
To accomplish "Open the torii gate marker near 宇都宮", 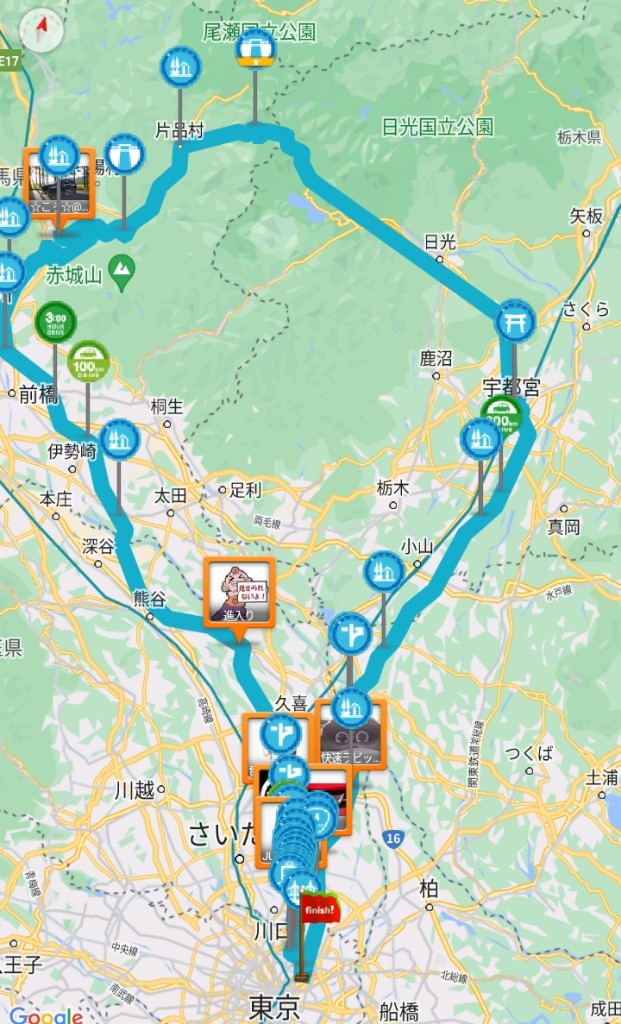I will point(515,321).
